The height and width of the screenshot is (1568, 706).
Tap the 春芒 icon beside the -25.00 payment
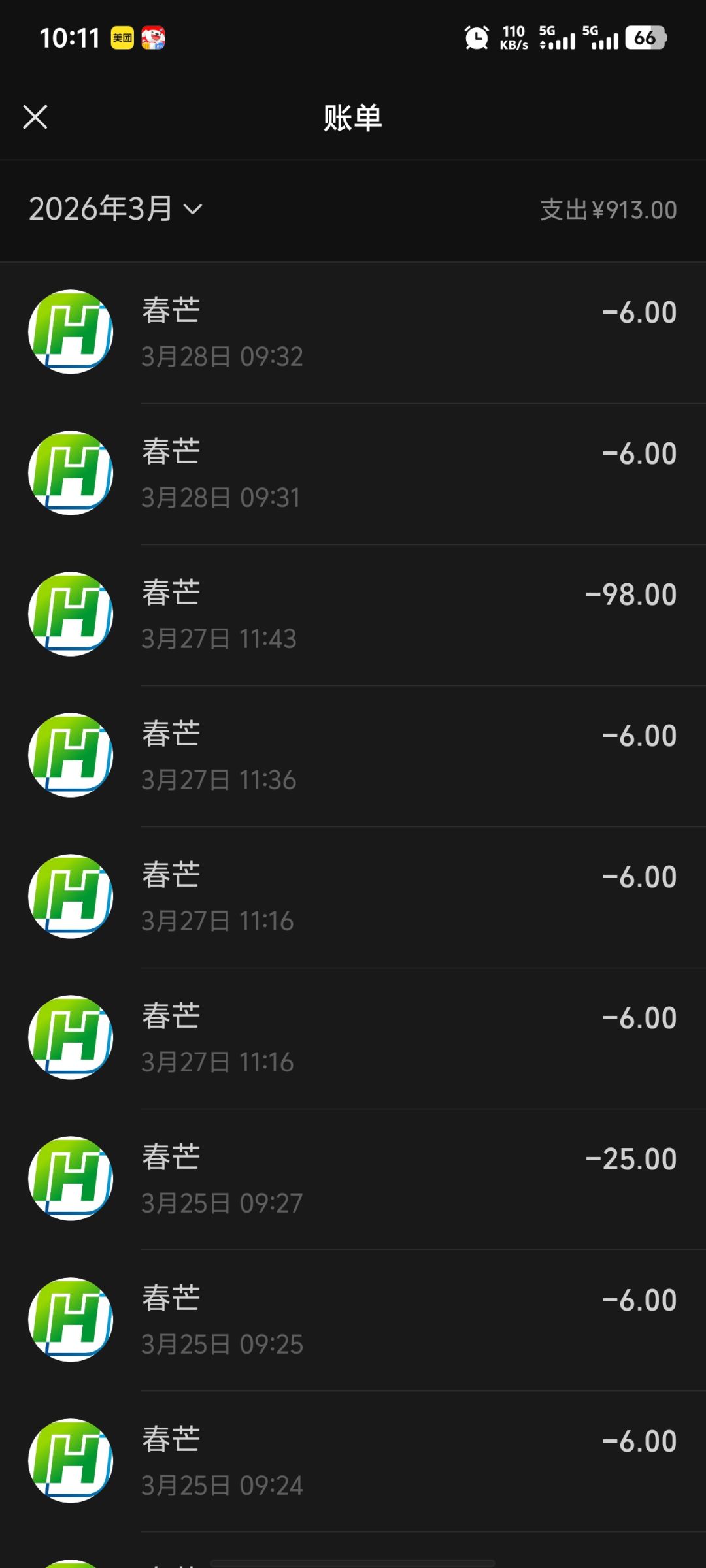(x=71, y=1178)
